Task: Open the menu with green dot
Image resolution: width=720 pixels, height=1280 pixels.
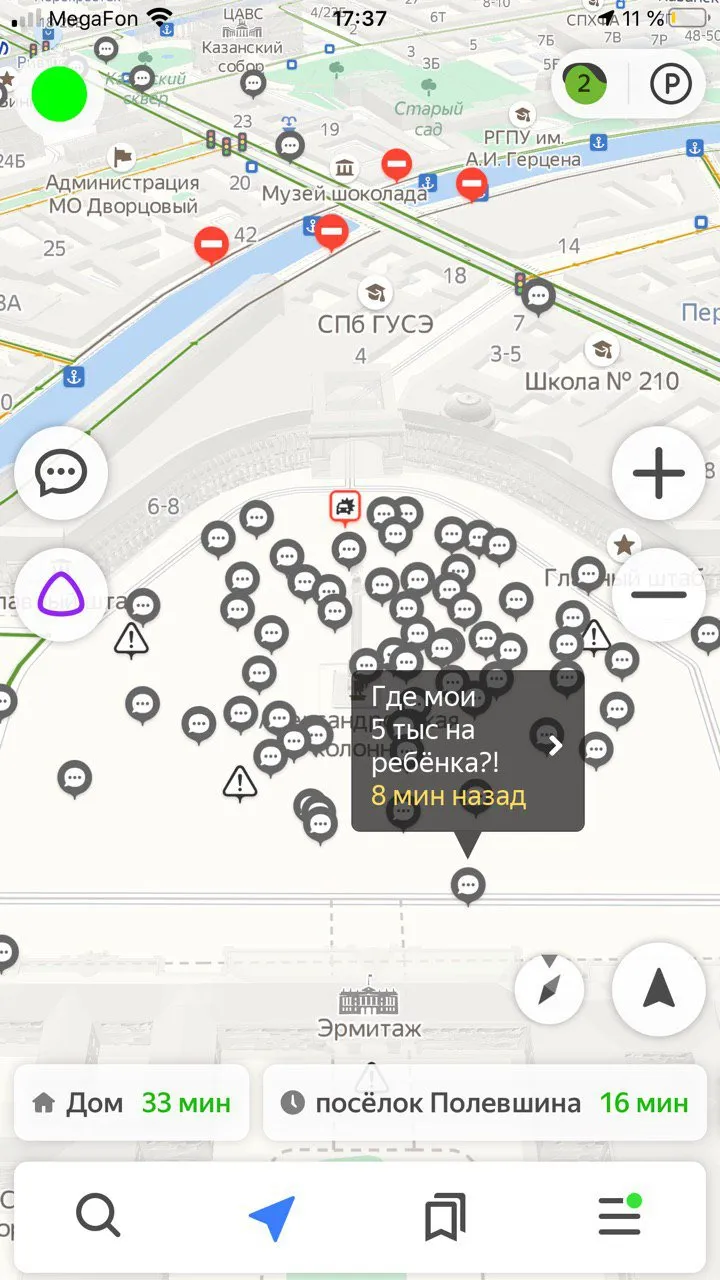Action: [619, 1217]
